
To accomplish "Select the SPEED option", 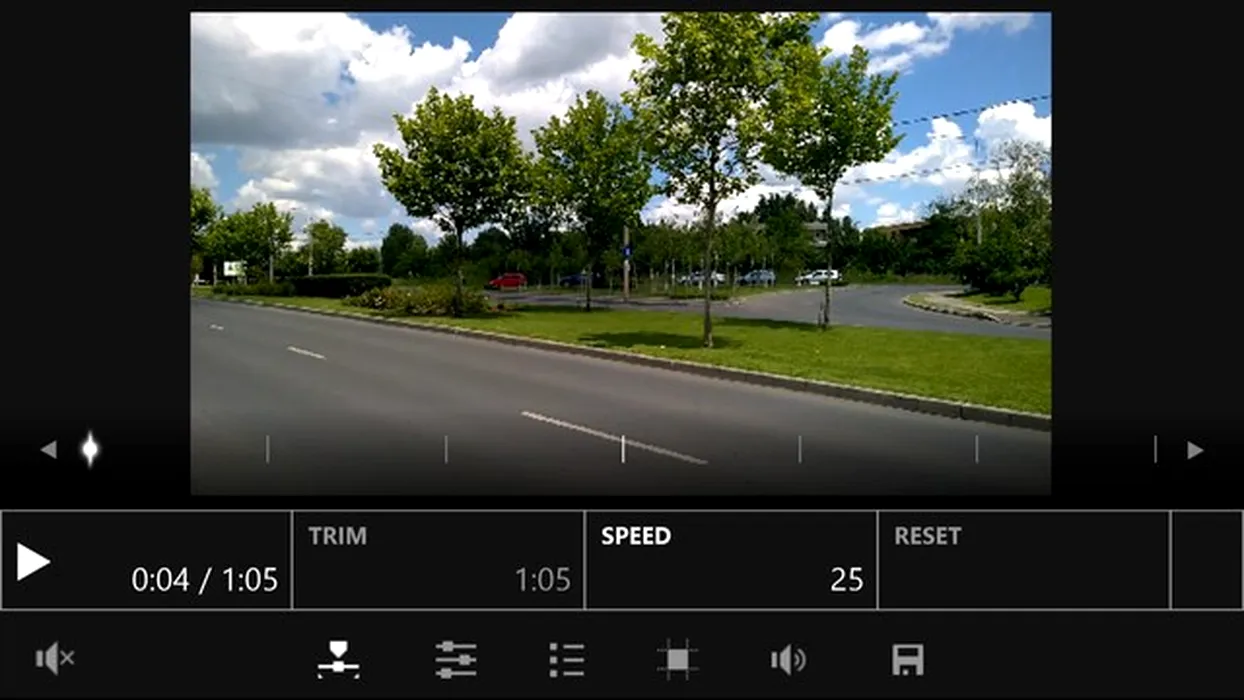I will [731, 560].
